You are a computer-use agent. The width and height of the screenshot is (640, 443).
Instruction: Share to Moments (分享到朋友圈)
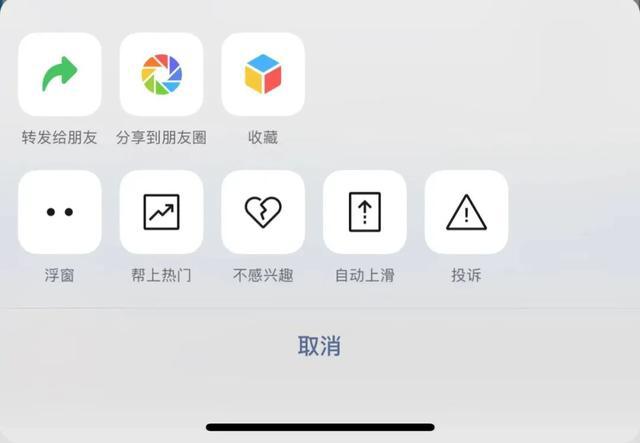tap(161, 75)
